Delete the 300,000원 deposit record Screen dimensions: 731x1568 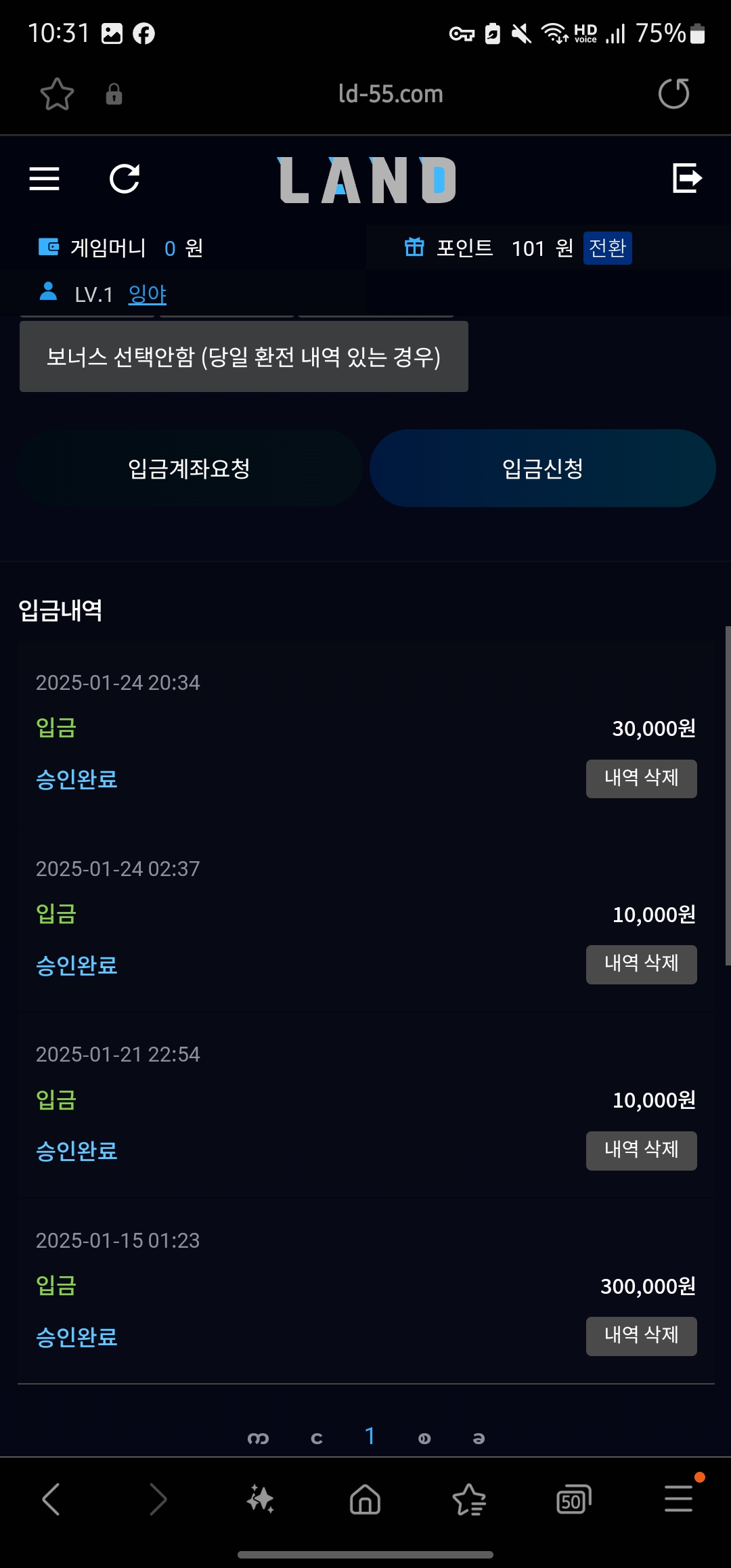pyautogui.click(x=641, y=1336)
